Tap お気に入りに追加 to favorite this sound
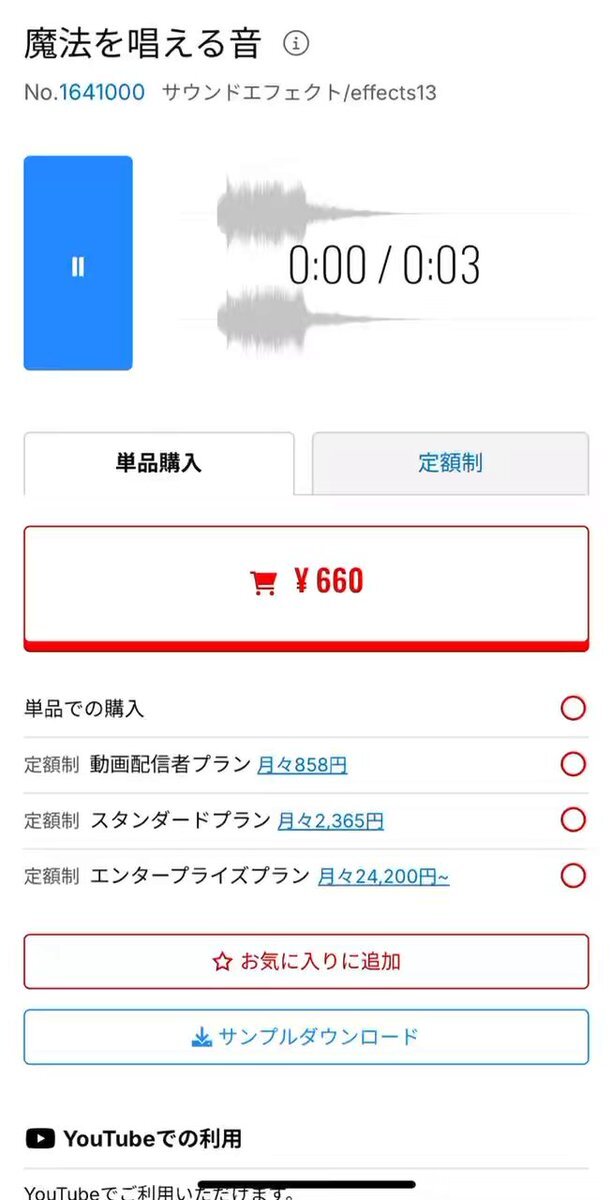611x1200 pixels. tap(306, 962)
